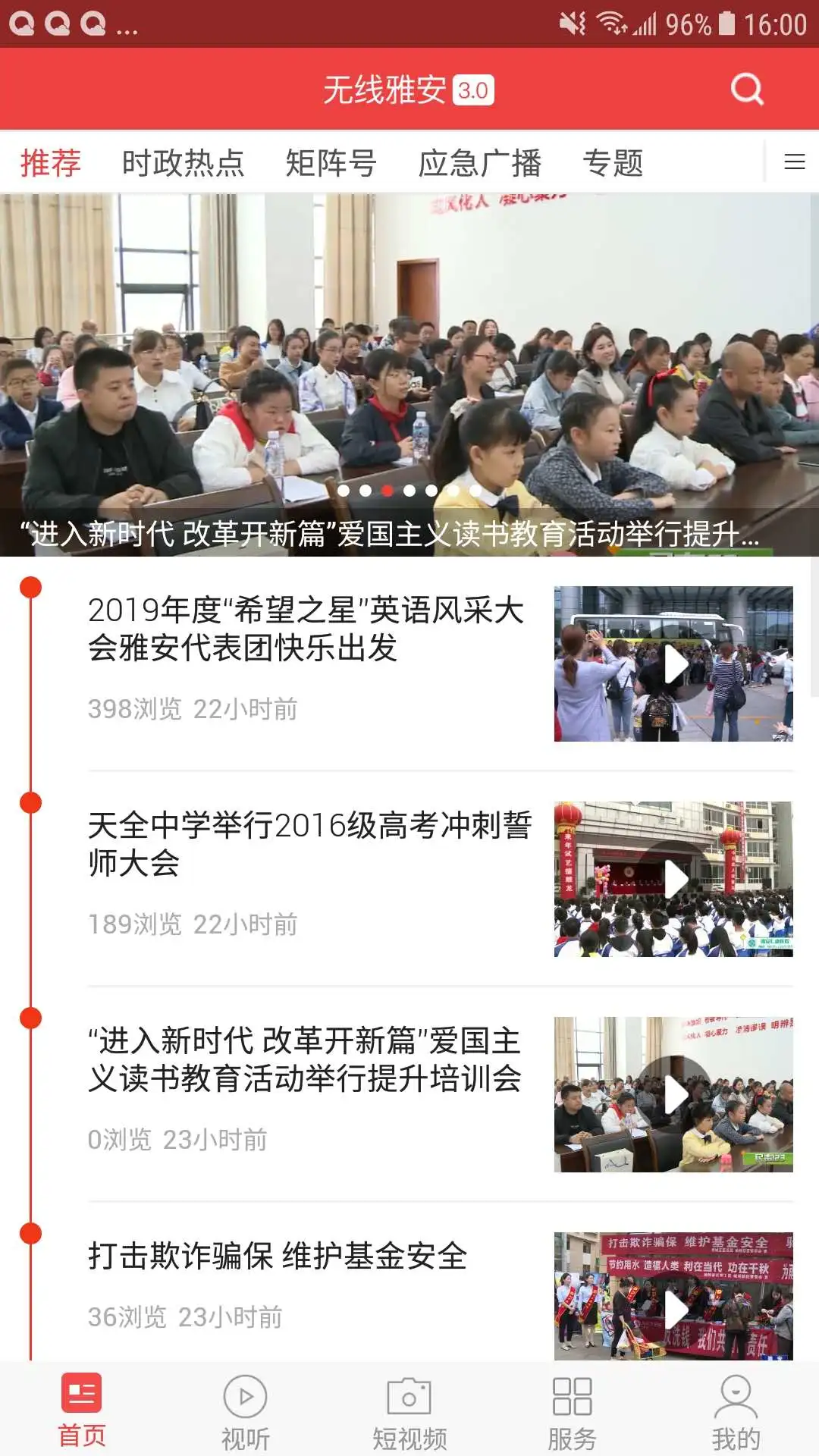Switch to the 时政热点 tab
The image size is (819, 1456).
click(183, 163)
